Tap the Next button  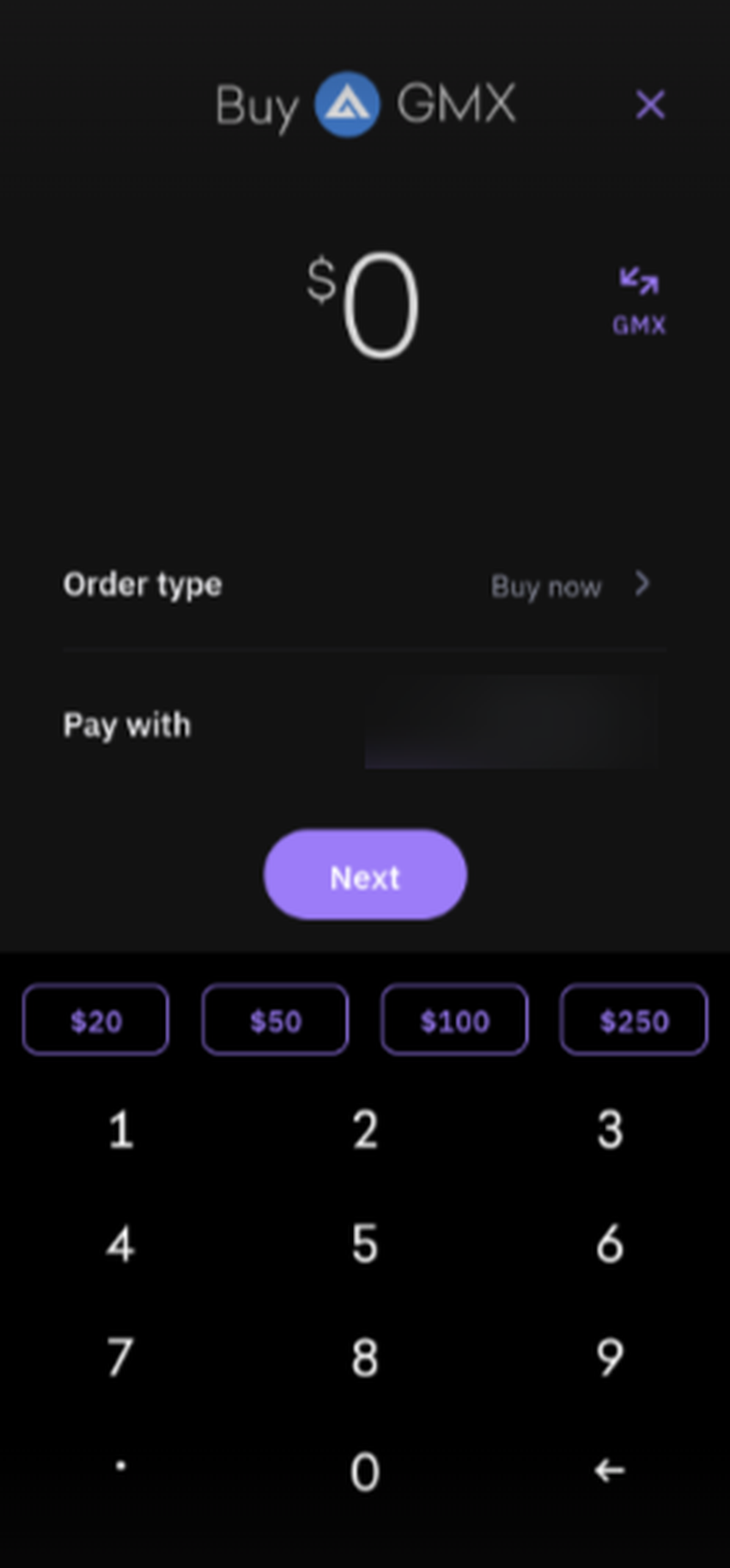click(365, 875)
